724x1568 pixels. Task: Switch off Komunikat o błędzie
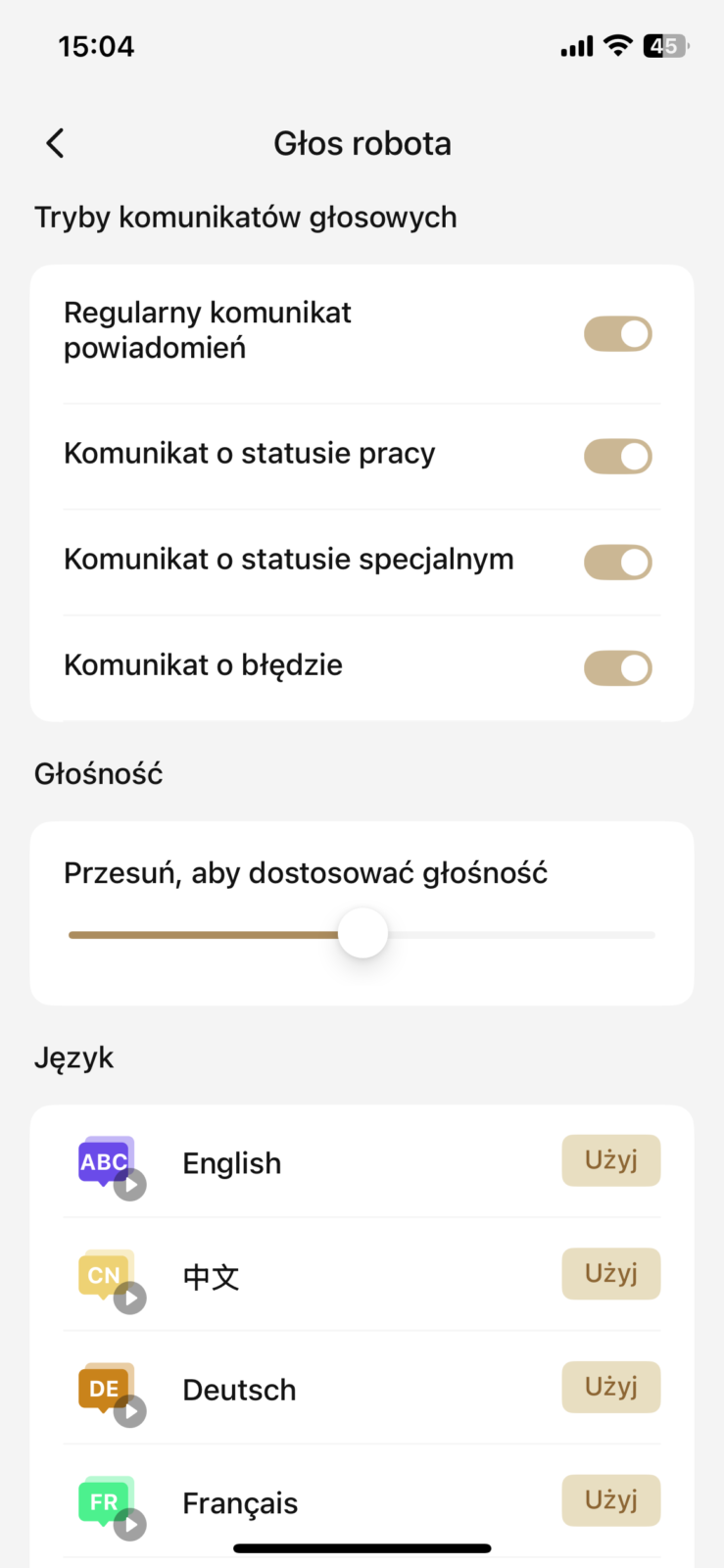[x=617, y=667]
